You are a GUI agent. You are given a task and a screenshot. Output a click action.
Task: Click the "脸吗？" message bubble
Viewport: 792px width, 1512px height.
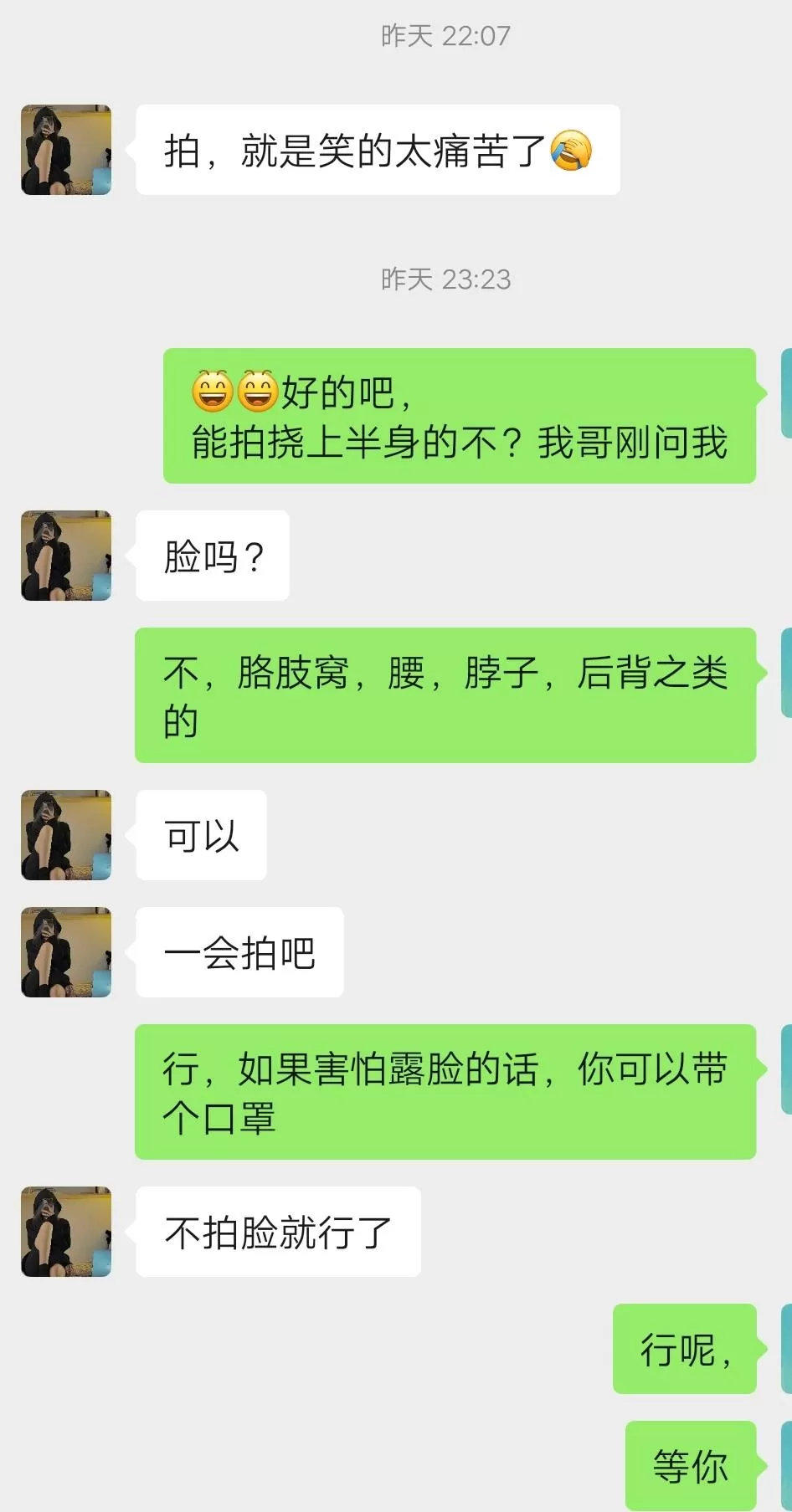(212, 556)
